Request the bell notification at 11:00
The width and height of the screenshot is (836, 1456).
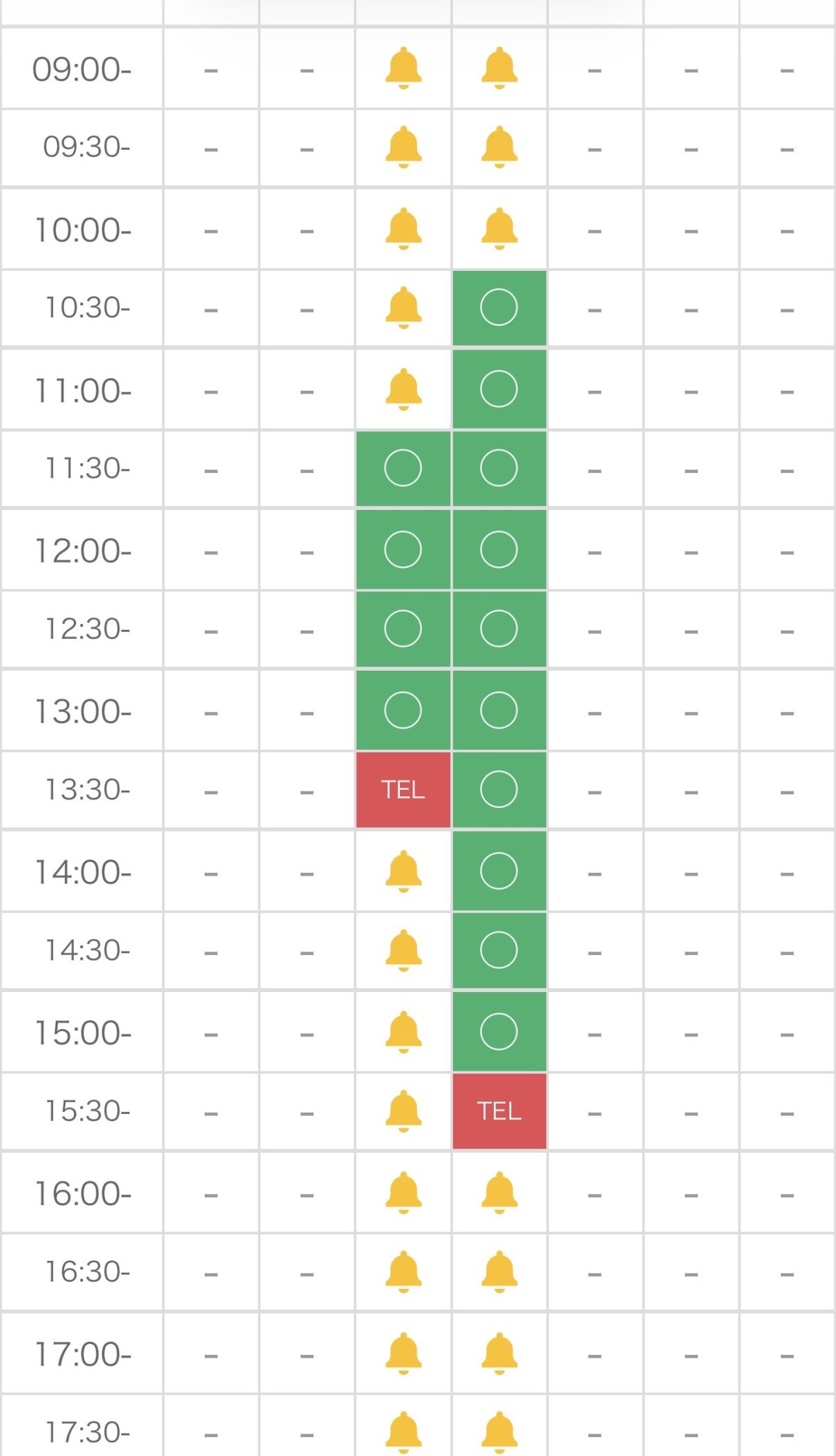[x=403, y=389]
